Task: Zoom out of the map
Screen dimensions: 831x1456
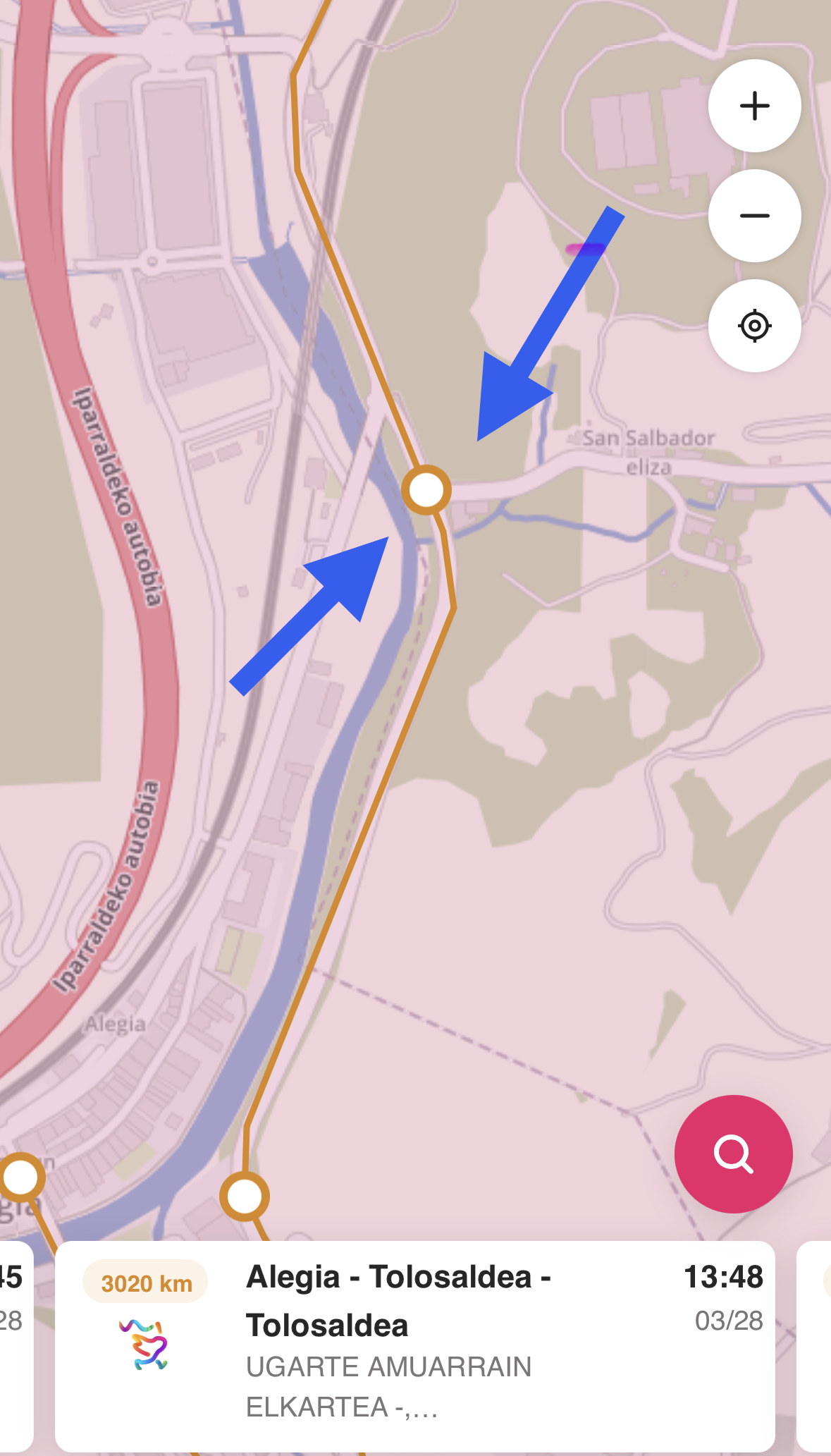Action: coord(754,216)
